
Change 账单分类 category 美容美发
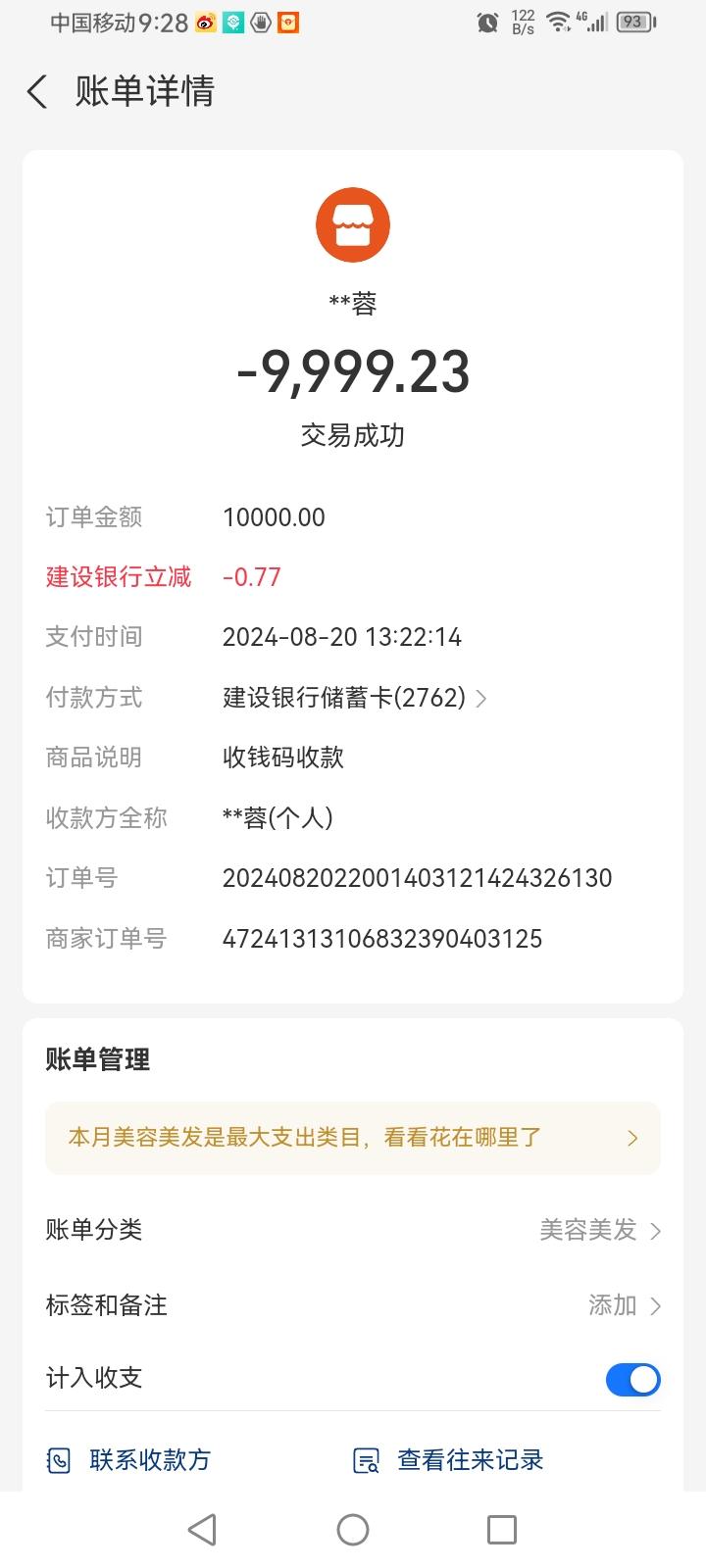598,1230
